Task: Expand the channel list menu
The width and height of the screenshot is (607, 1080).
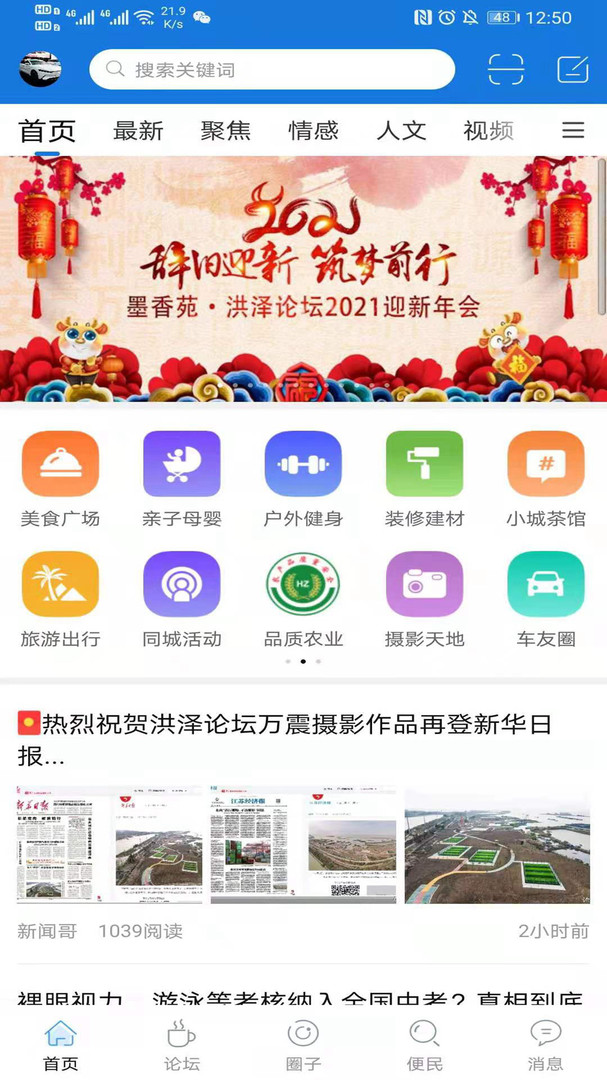Action: point(573,131)
